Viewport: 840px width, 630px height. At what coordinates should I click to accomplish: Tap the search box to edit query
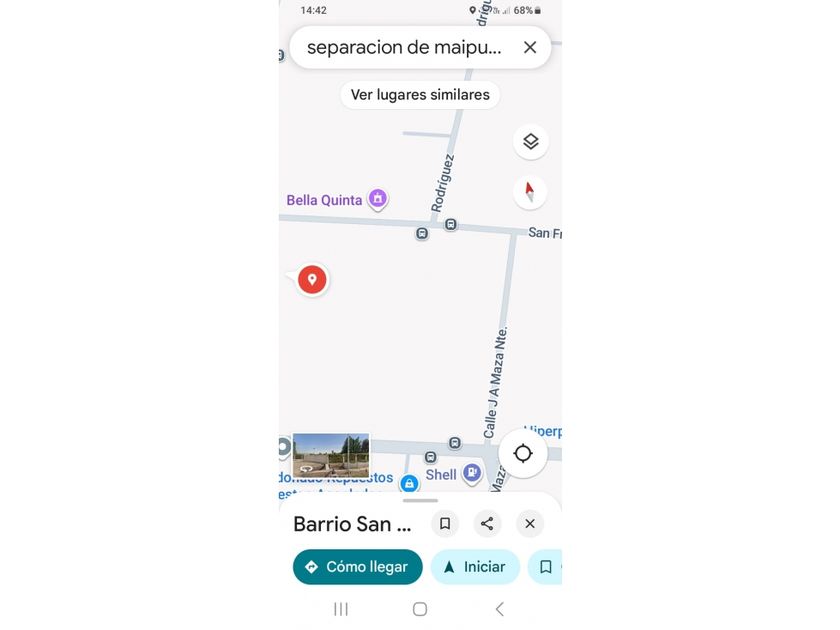[x=404, y=47]
